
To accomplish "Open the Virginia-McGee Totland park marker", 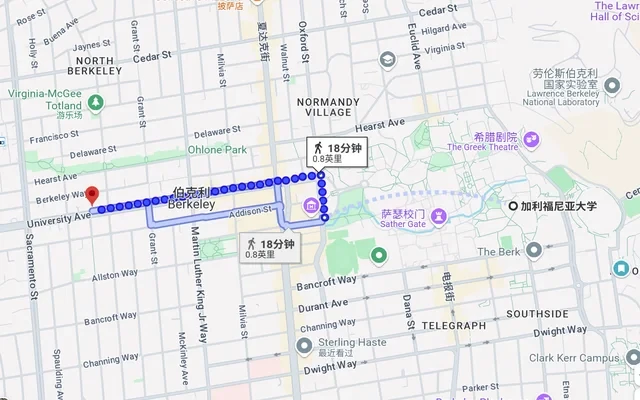I will click(x=96, y=102).
